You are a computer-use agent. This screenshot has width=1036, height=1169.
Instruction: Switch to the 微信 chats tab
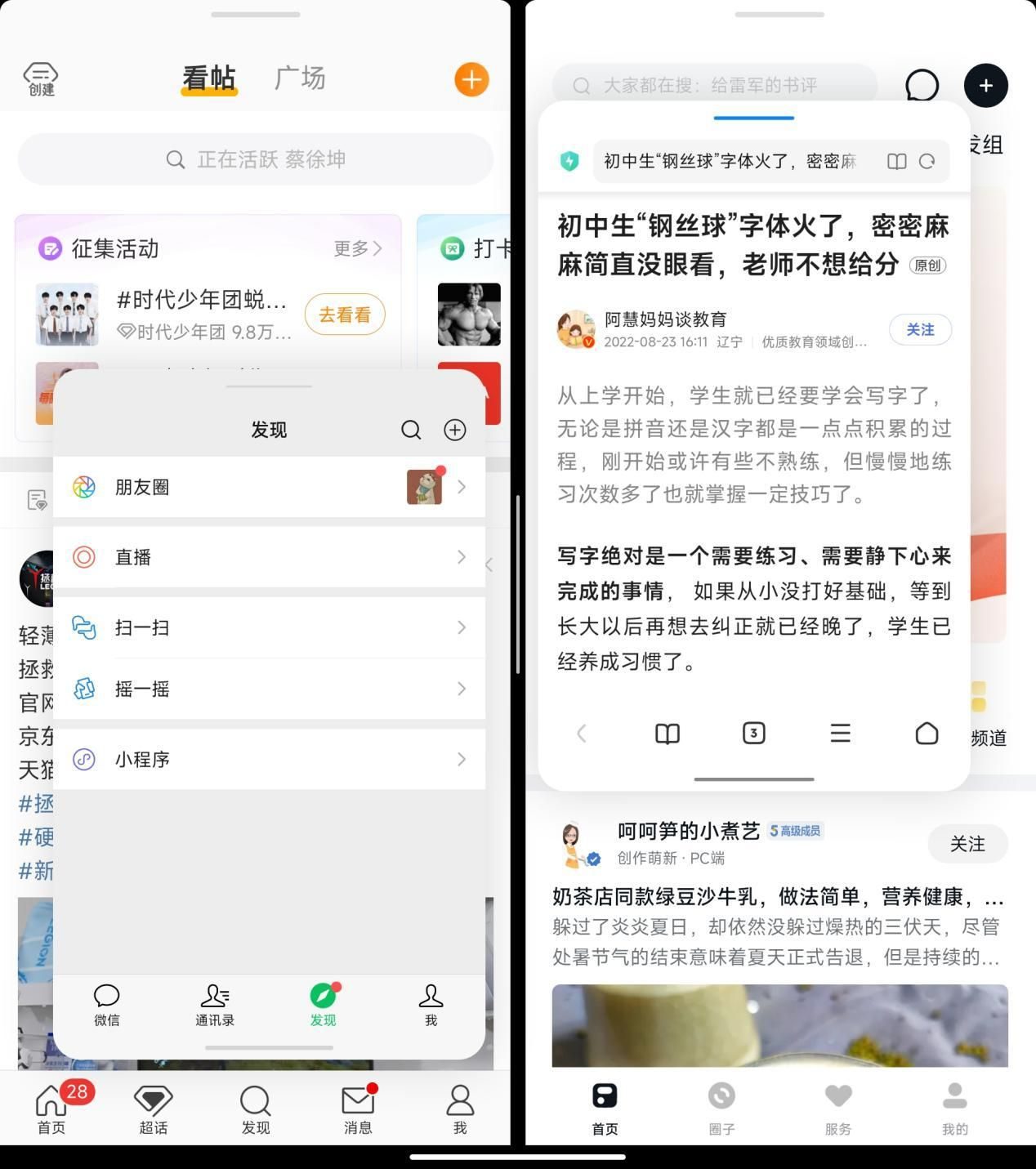pyautogui.click(x=106, y=1005)
